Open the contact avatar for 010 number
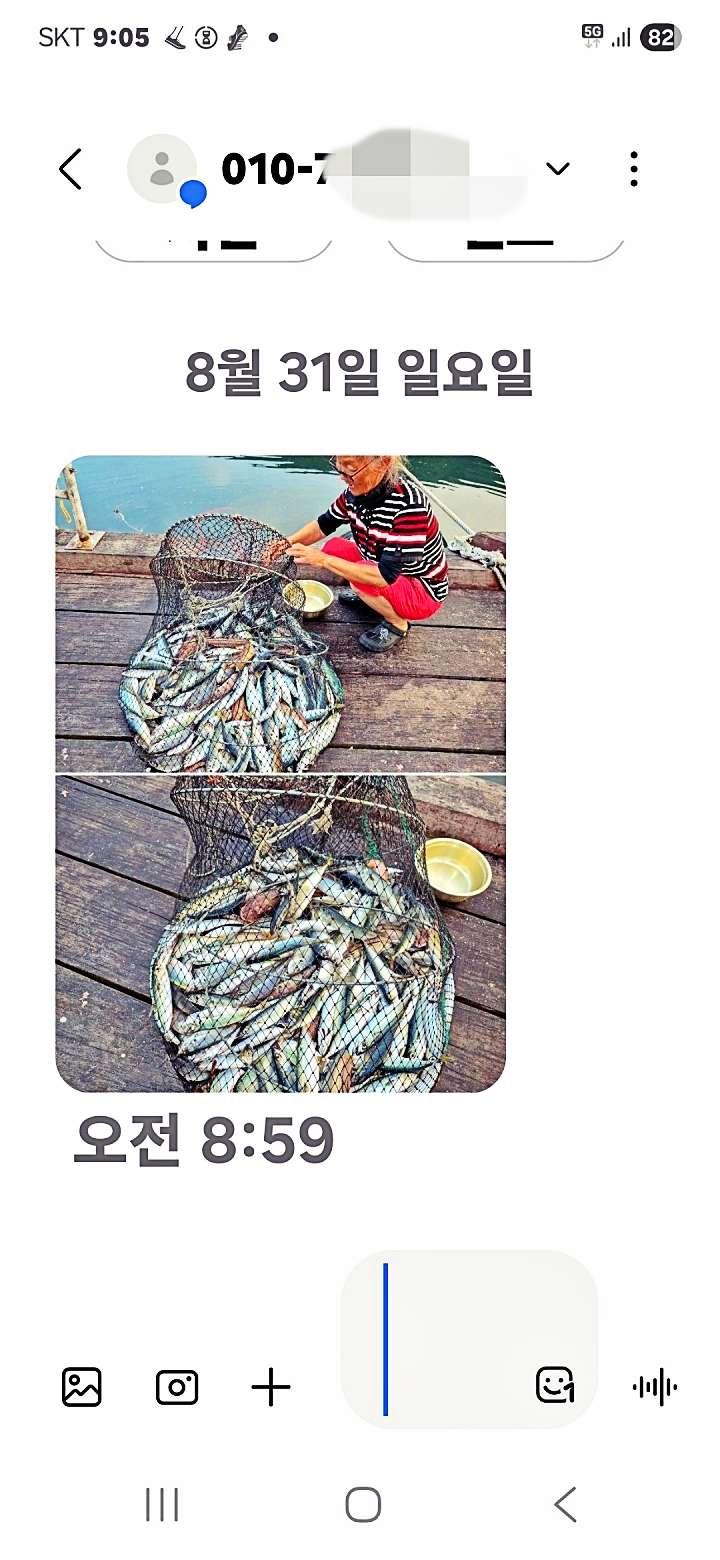 coord(163,170)
